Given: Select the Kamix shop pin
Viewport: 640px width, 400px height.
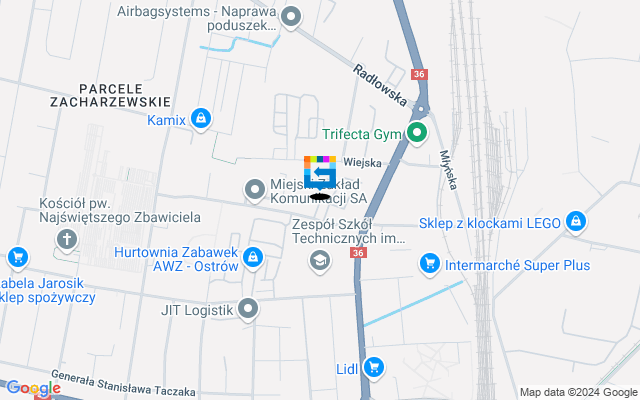Looking at the screenshot, I should click(x=201, y=119).
